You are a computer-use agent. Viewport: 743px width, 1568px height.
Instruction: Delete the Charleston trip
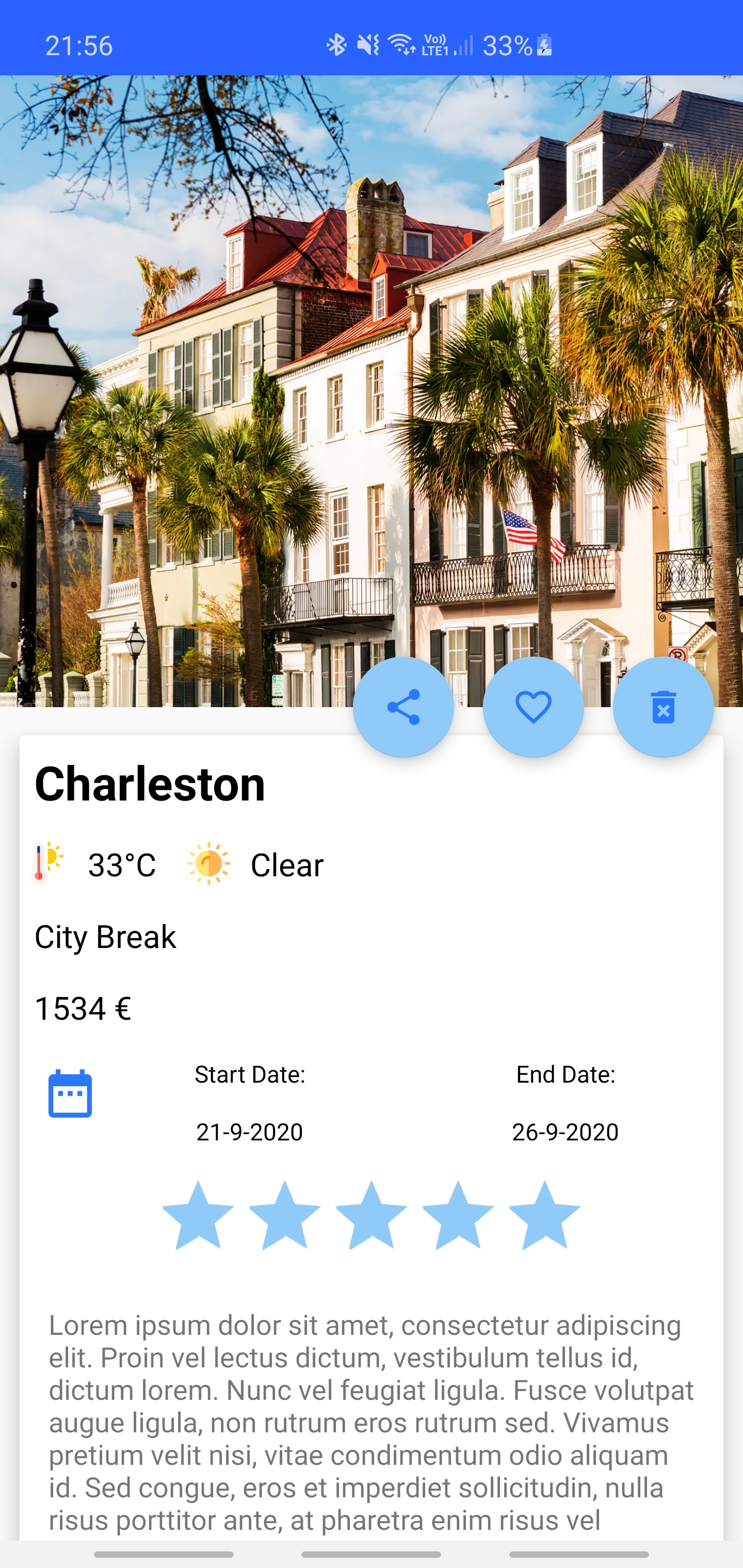(663, 707)
